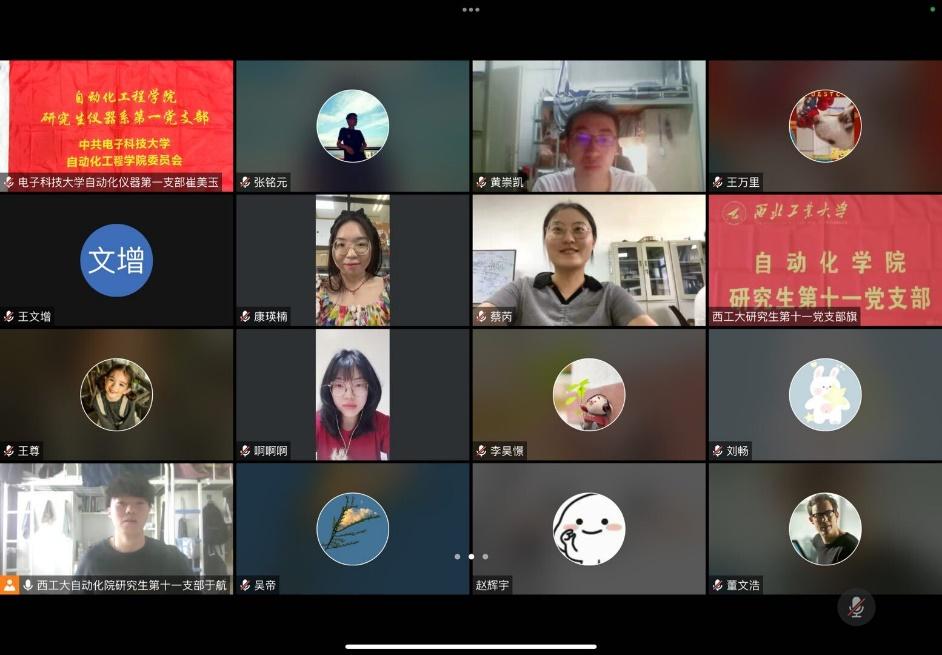Image resolution: width=942 pixels, height=655 pixels.
Task: Open 王尊's participant tile
Action: tap(116, 394)
